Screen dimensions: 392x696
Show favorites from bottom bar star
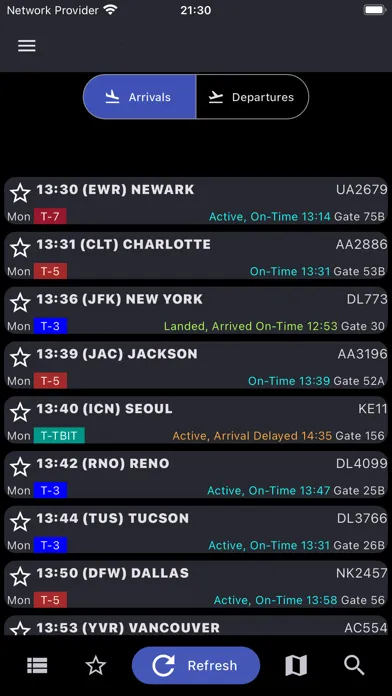coord(95,665)
